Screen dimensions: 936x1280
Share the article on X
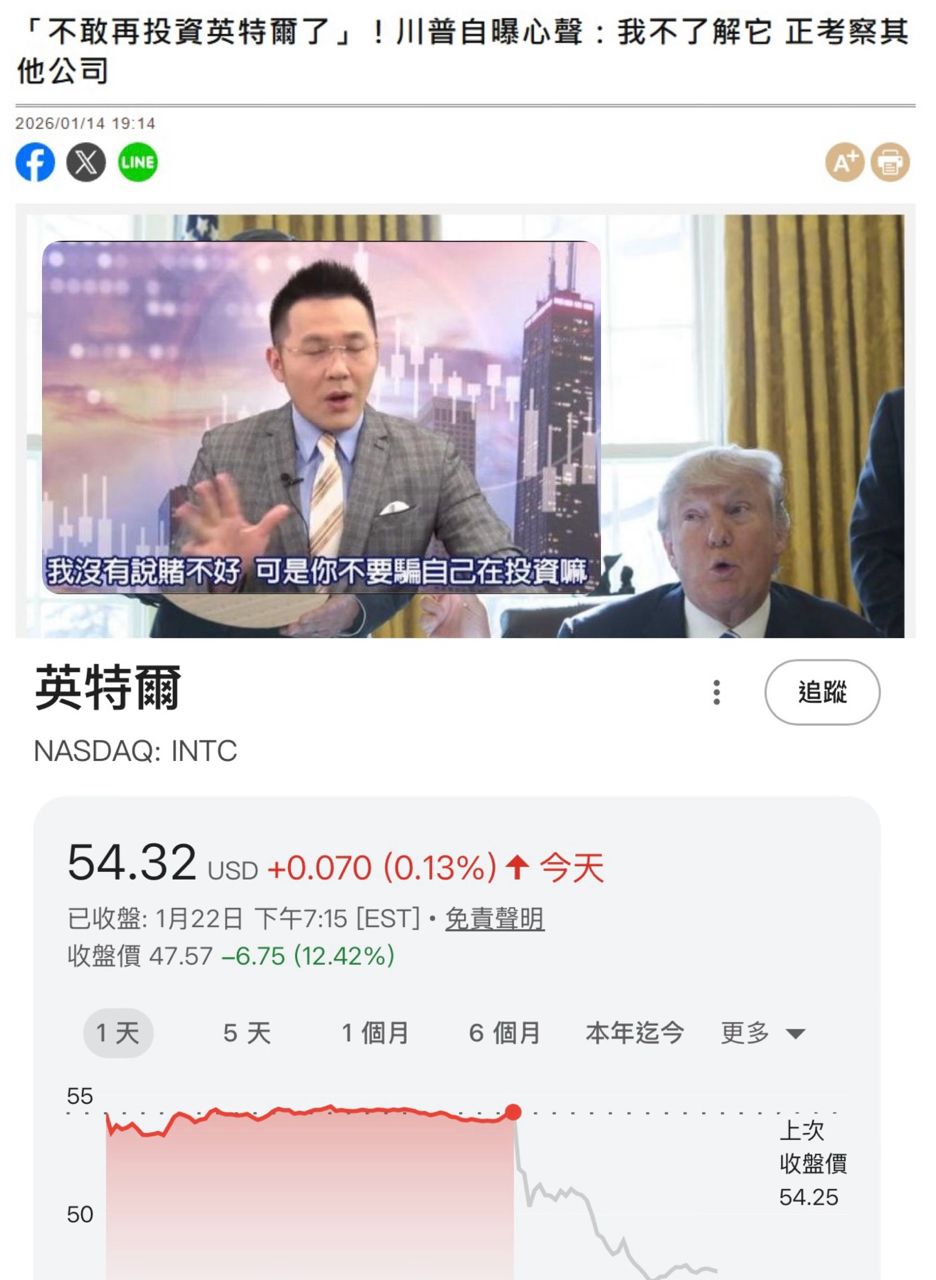point(87,161)
